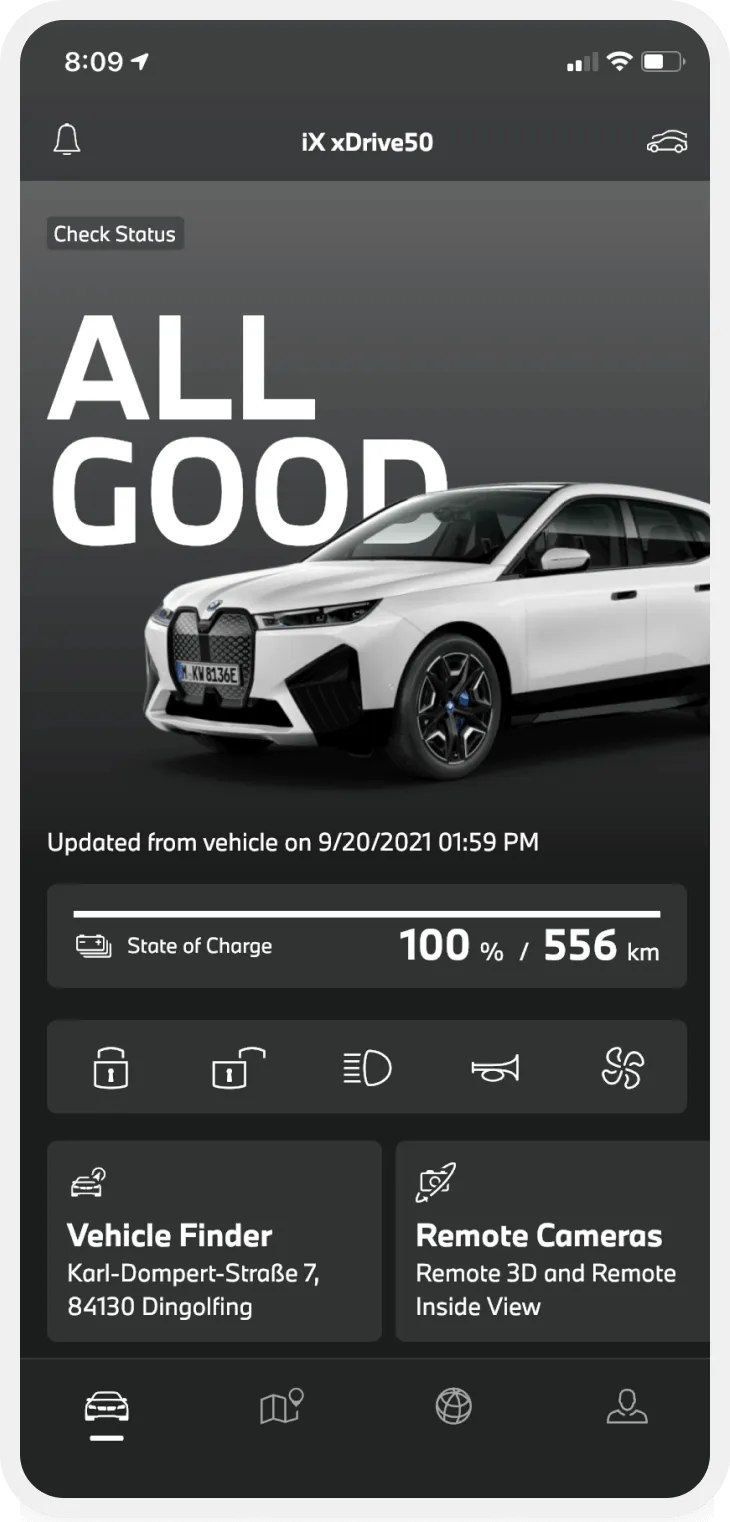Unlock the vehicle doors
The image size is (730, 1522).
(238, 1067)
